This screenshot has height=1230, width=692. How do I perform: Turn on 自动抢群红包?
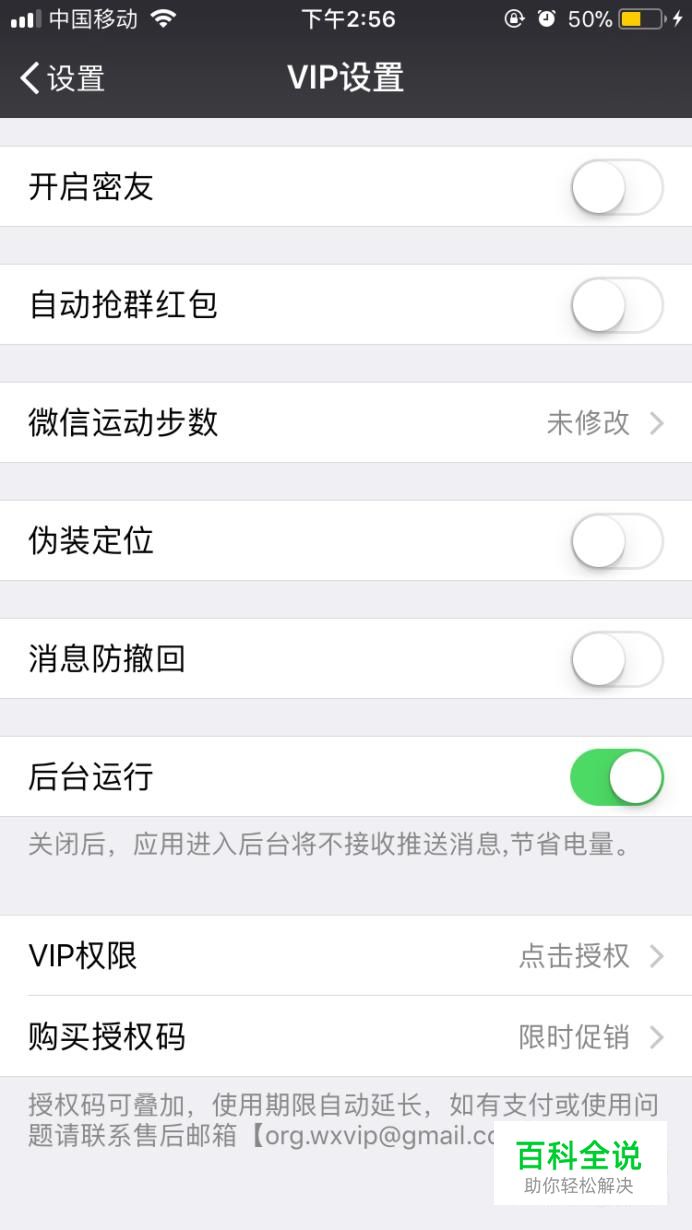click(617, 305)
